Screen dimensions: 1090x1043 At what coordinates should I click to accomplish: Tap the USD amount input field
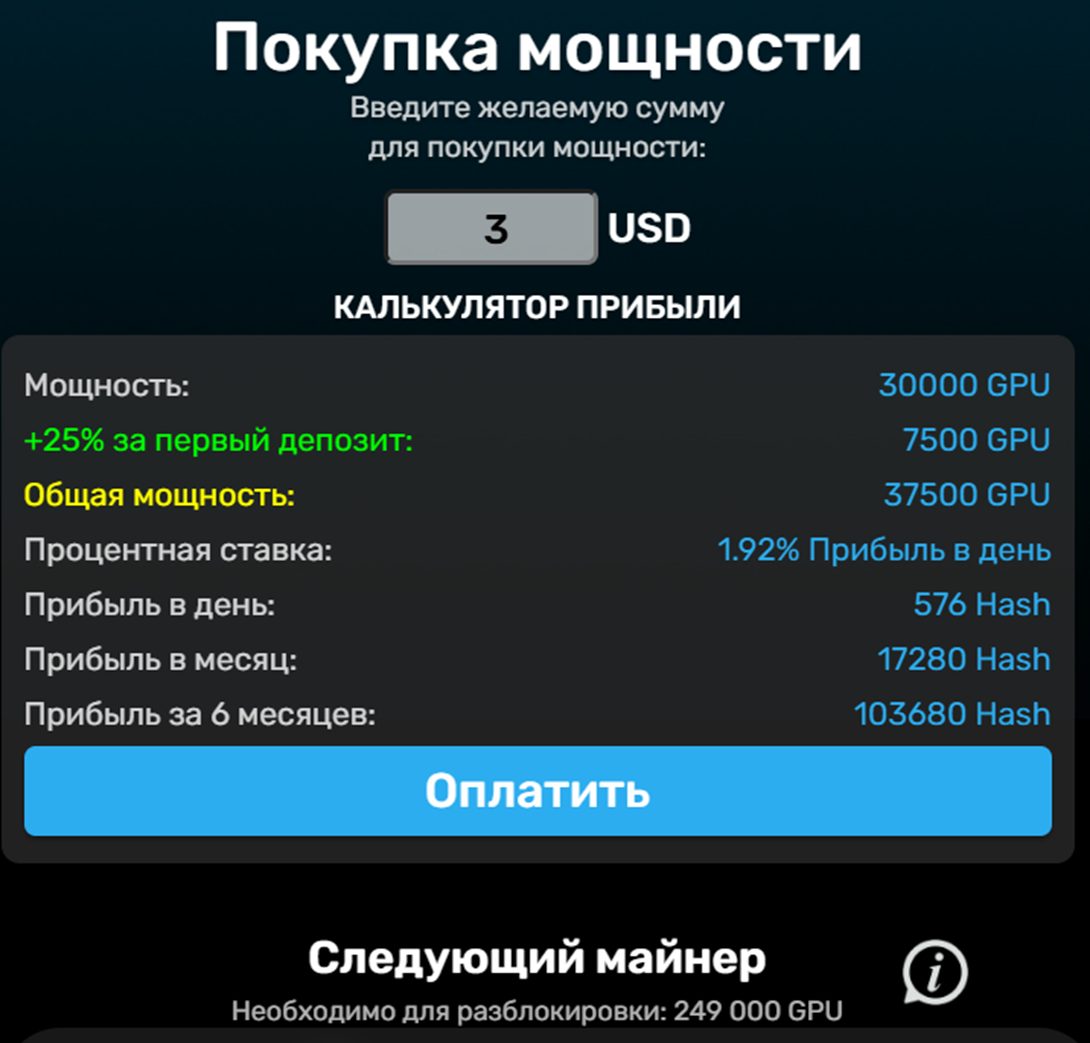492,229
